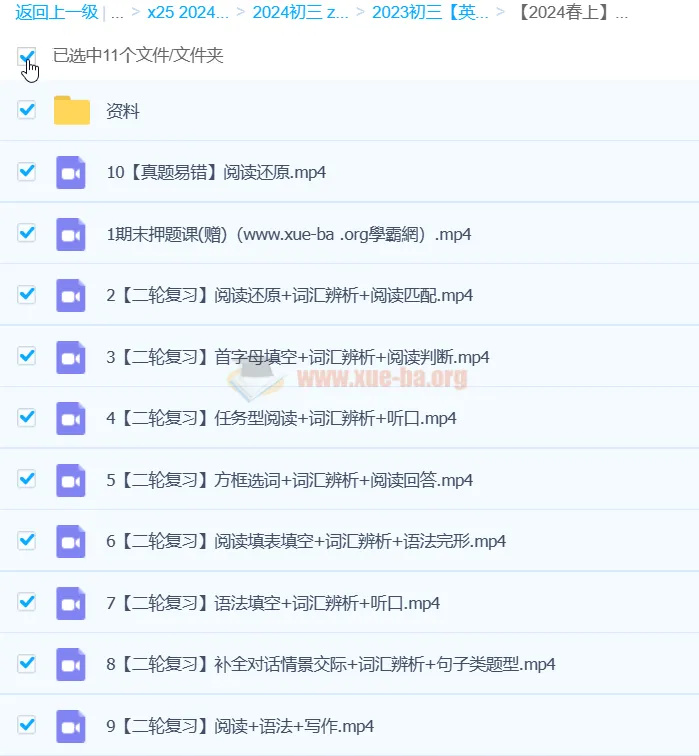This screenshot has width=699, height=756.
Task: Deselect the 3【二轮复习】首字母填空 file checkbox
Action: [27, 356]
